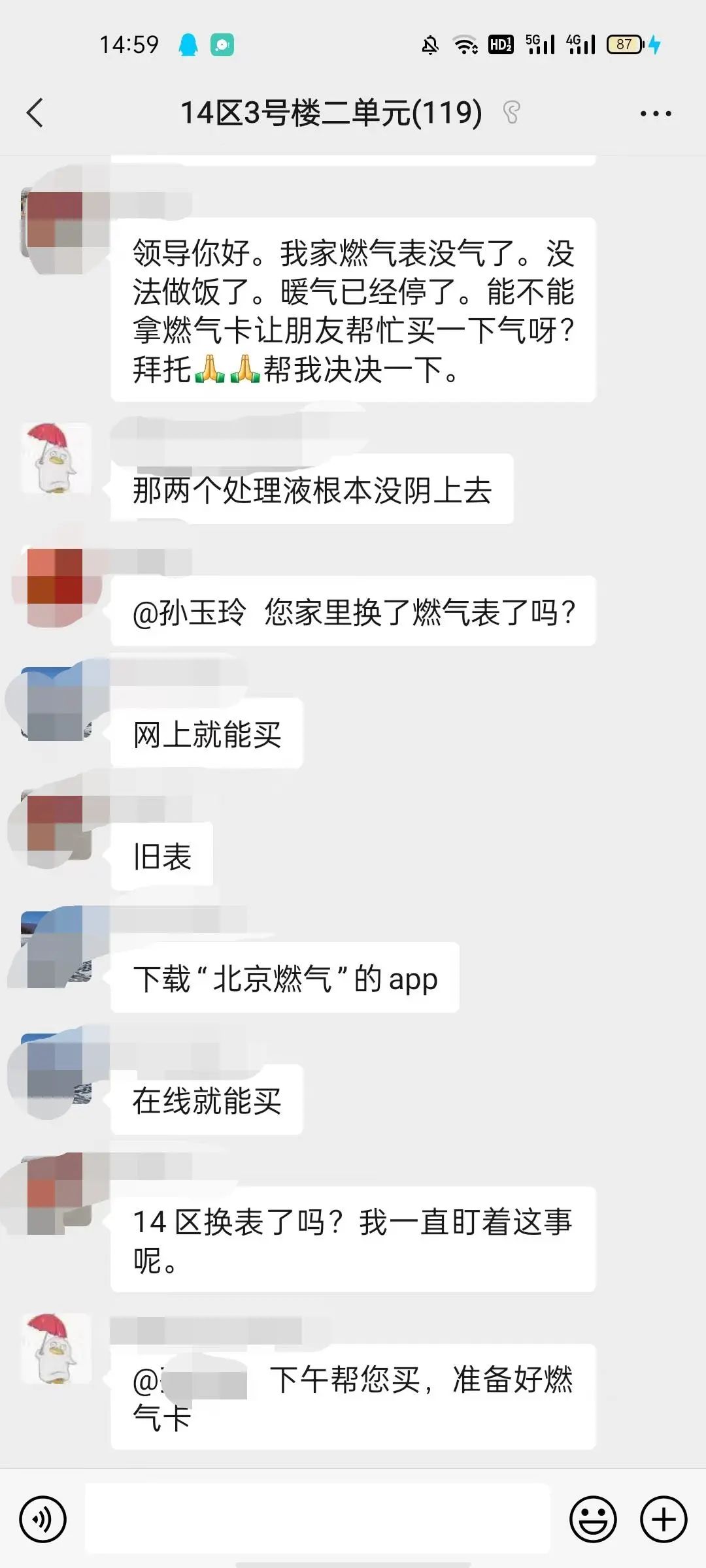Switch to voice message input
706x1568 pixels.
point(42,1520)
